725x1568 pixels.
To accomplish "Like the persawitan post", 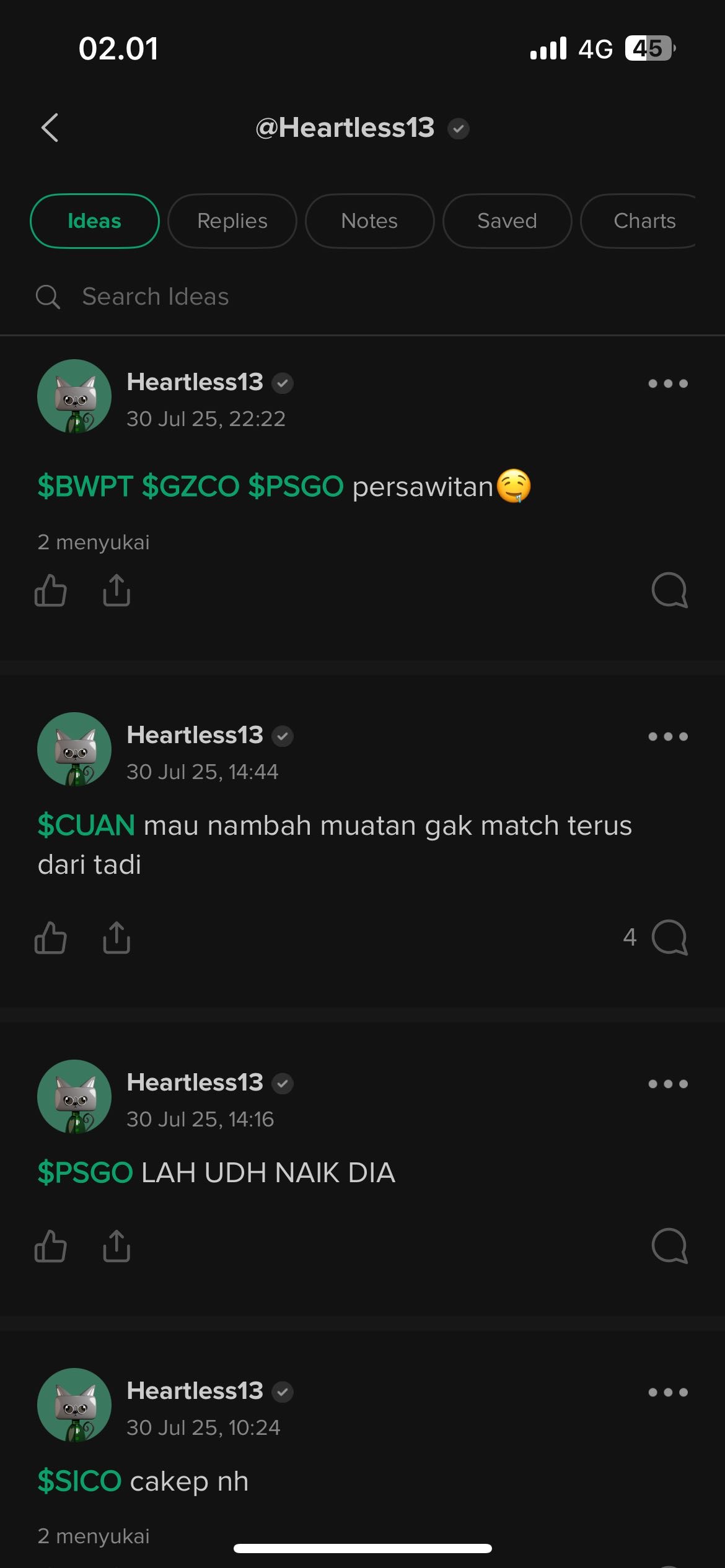I will pos(51,590).
